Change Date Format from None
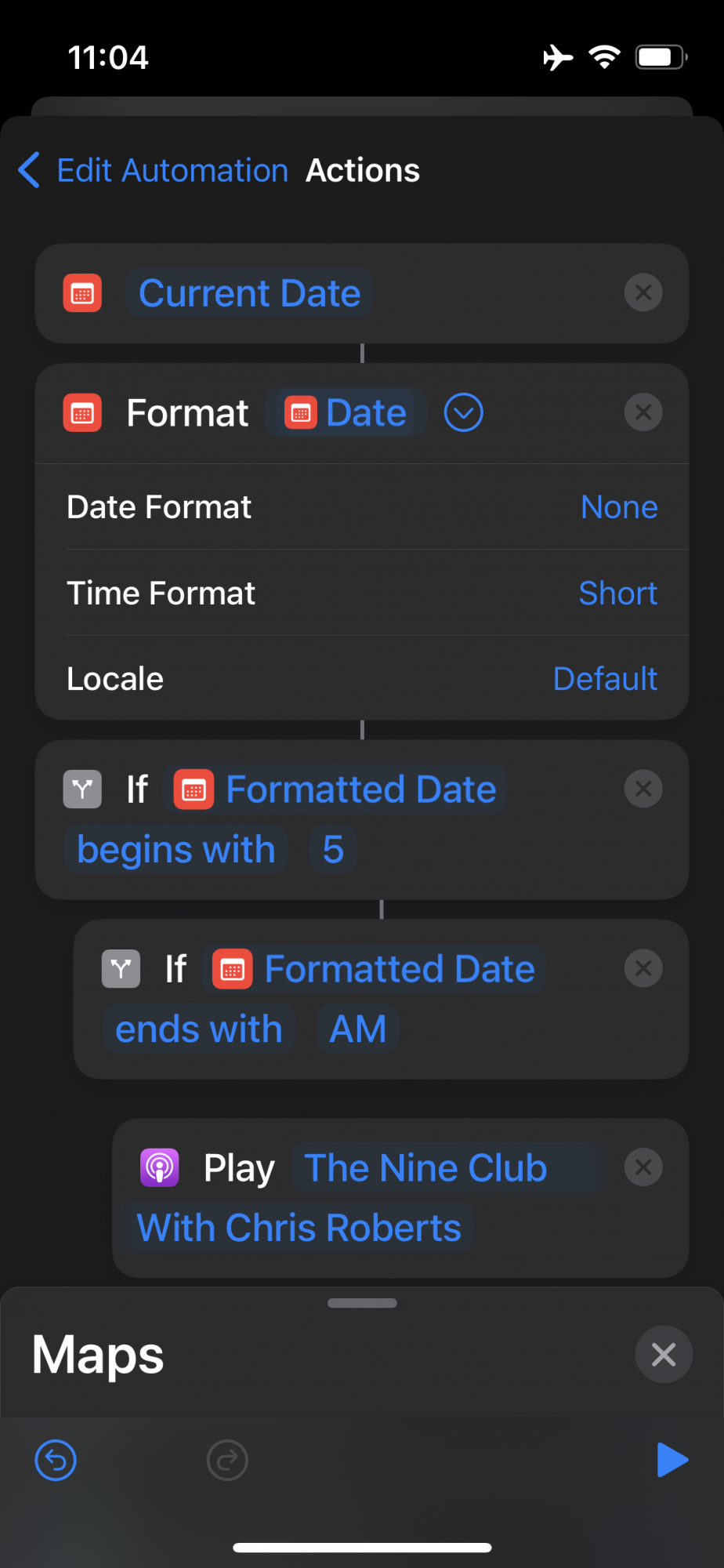Viewport: 724px width, 1568px height. 619,507
